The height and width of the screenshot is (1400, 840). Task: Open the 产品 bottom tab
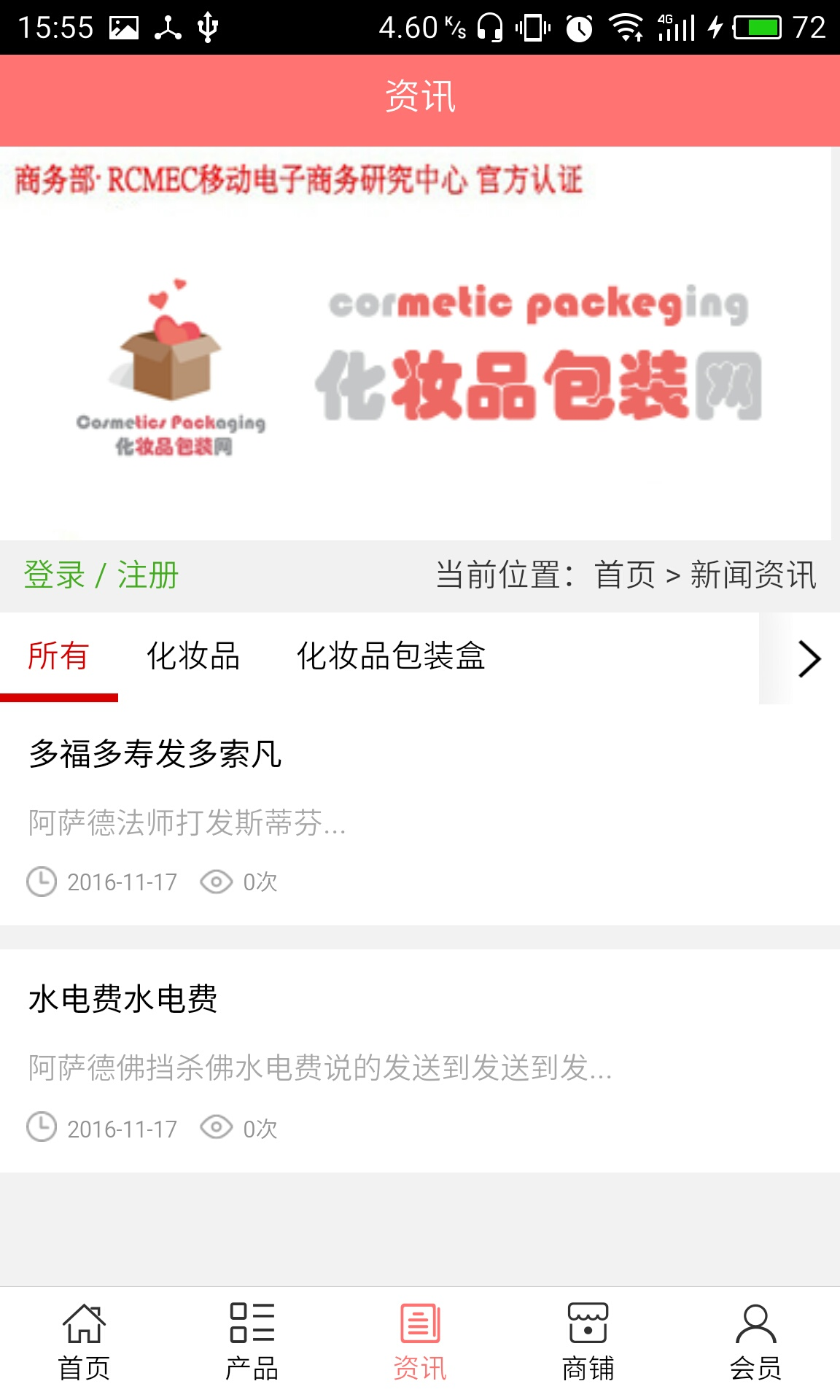[x=252, y=1342]
